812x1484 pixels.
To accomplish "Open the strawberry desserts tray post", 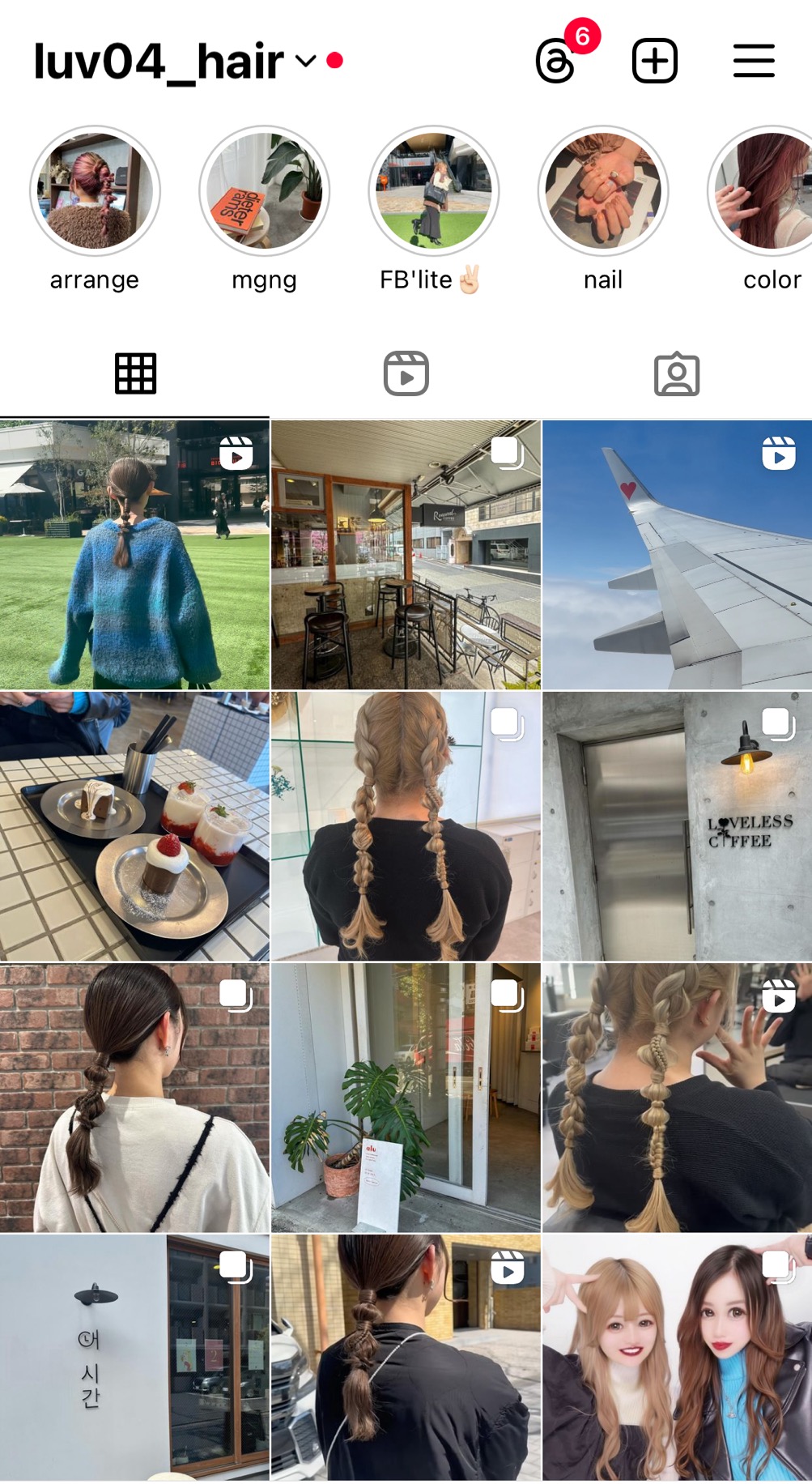I will click(134, 826).
